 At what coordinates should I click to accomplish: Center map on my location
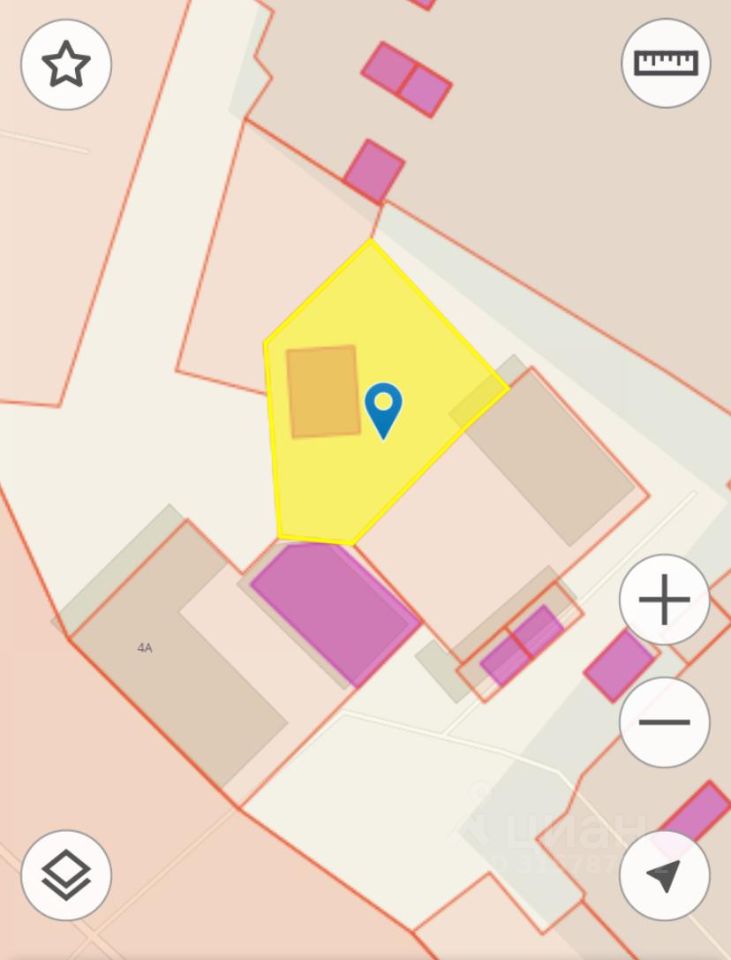[664, 875]
